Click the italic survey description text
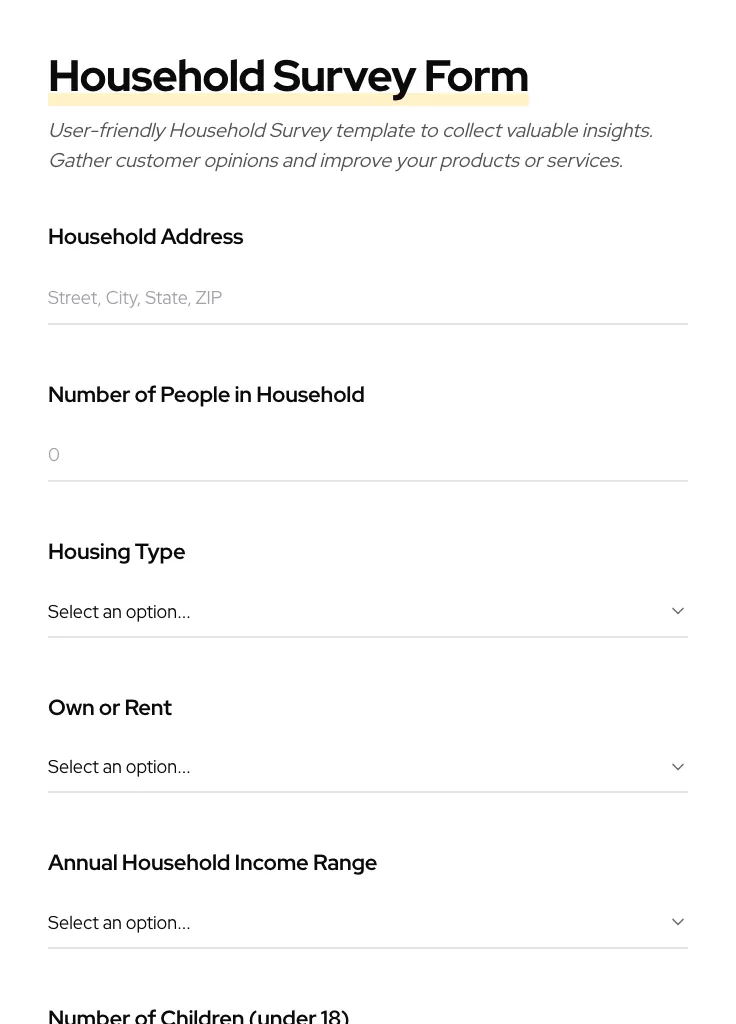This screenshot has width=736, height=1024. (350, 145)
